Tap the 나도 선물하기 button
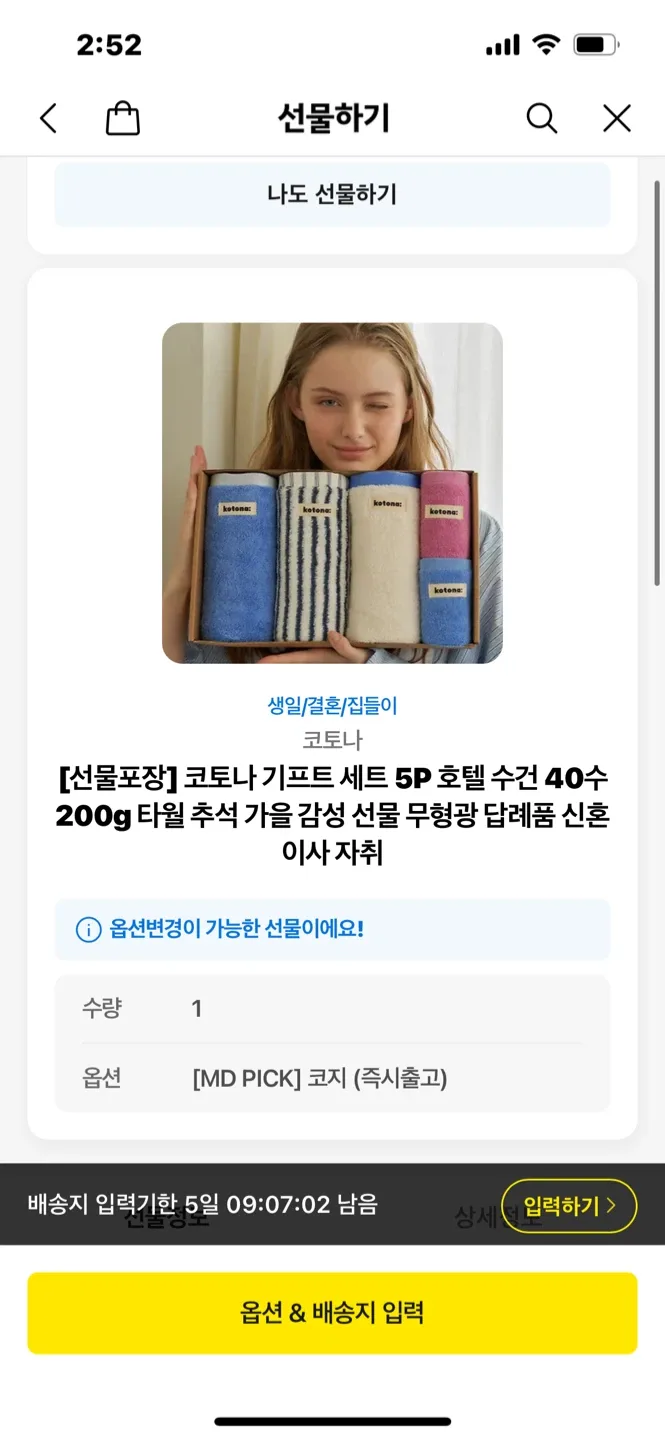Image resolution: width=665 pixels, height=1440 pixels. (332, 194)
